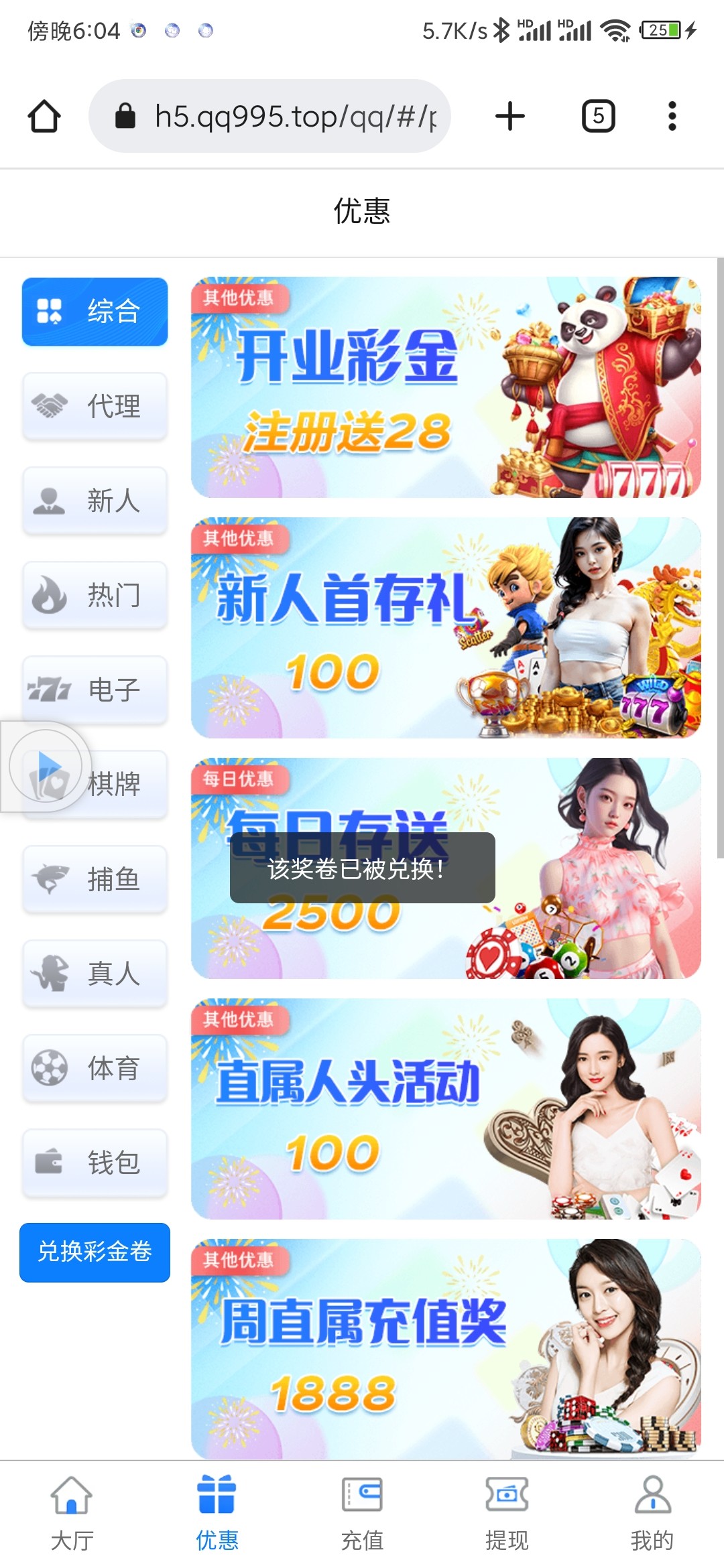Open the 新人首存礼 promotion banner
Viewport: 724px width, 1568px height.
click(x=446, y=628)
